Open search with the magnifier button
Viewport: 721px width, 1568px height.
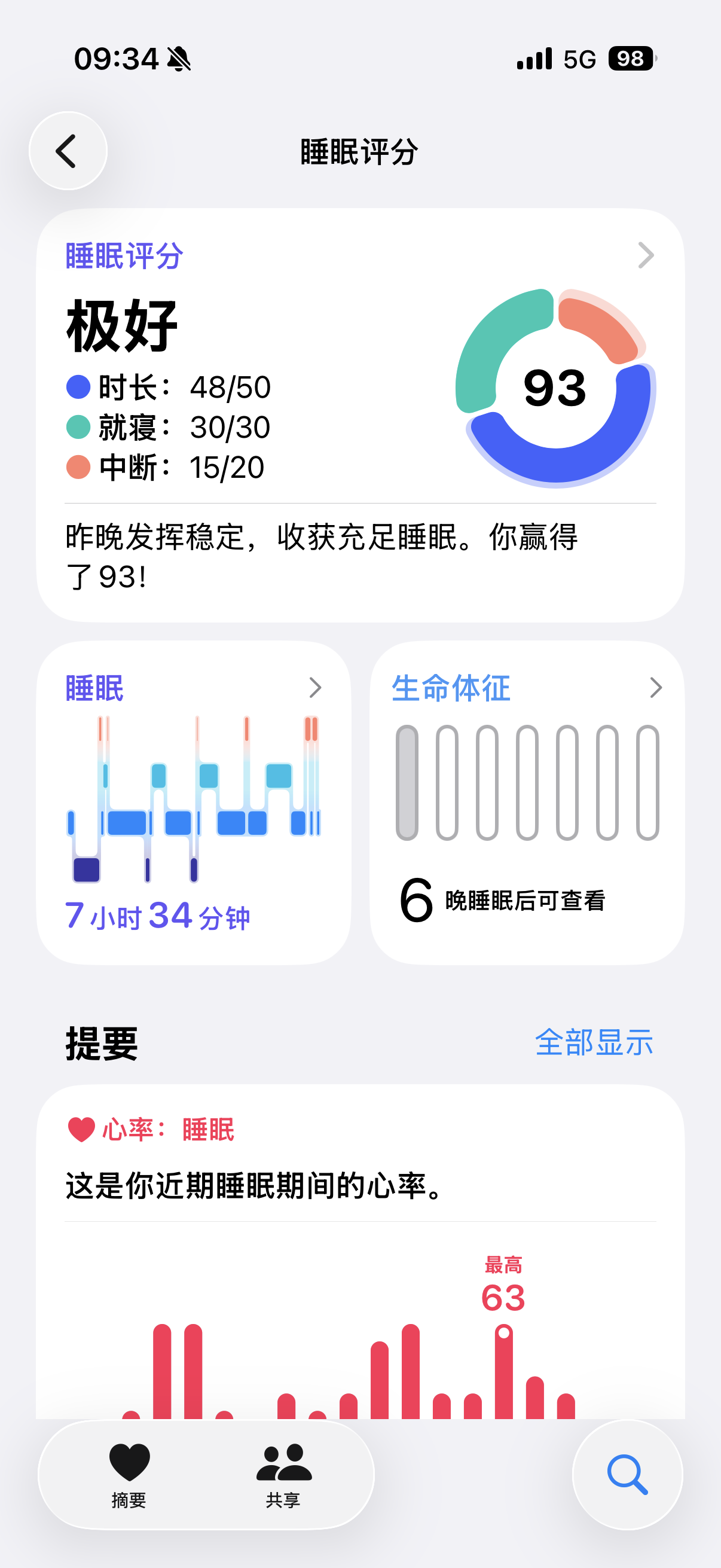627,1475
